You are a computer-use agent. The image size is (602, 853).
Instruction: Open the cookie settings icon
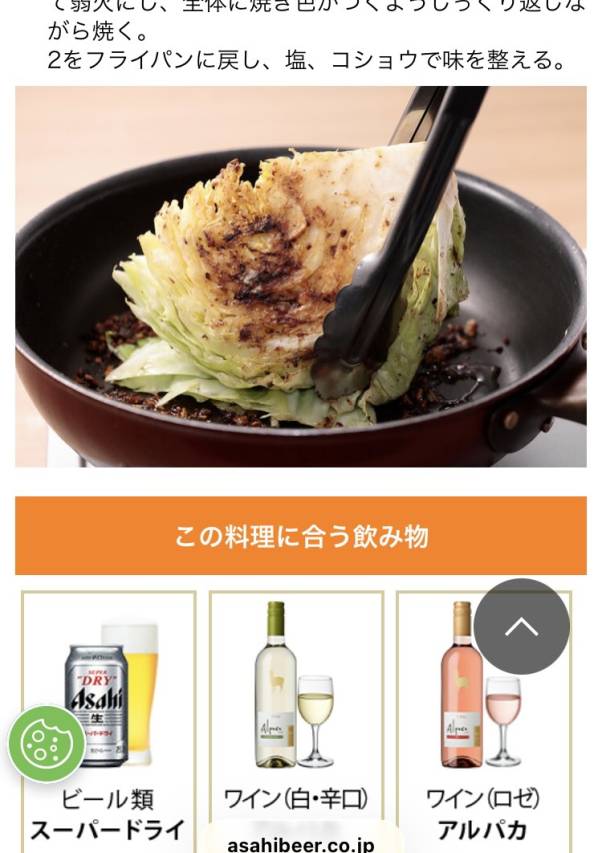point(47,744)
